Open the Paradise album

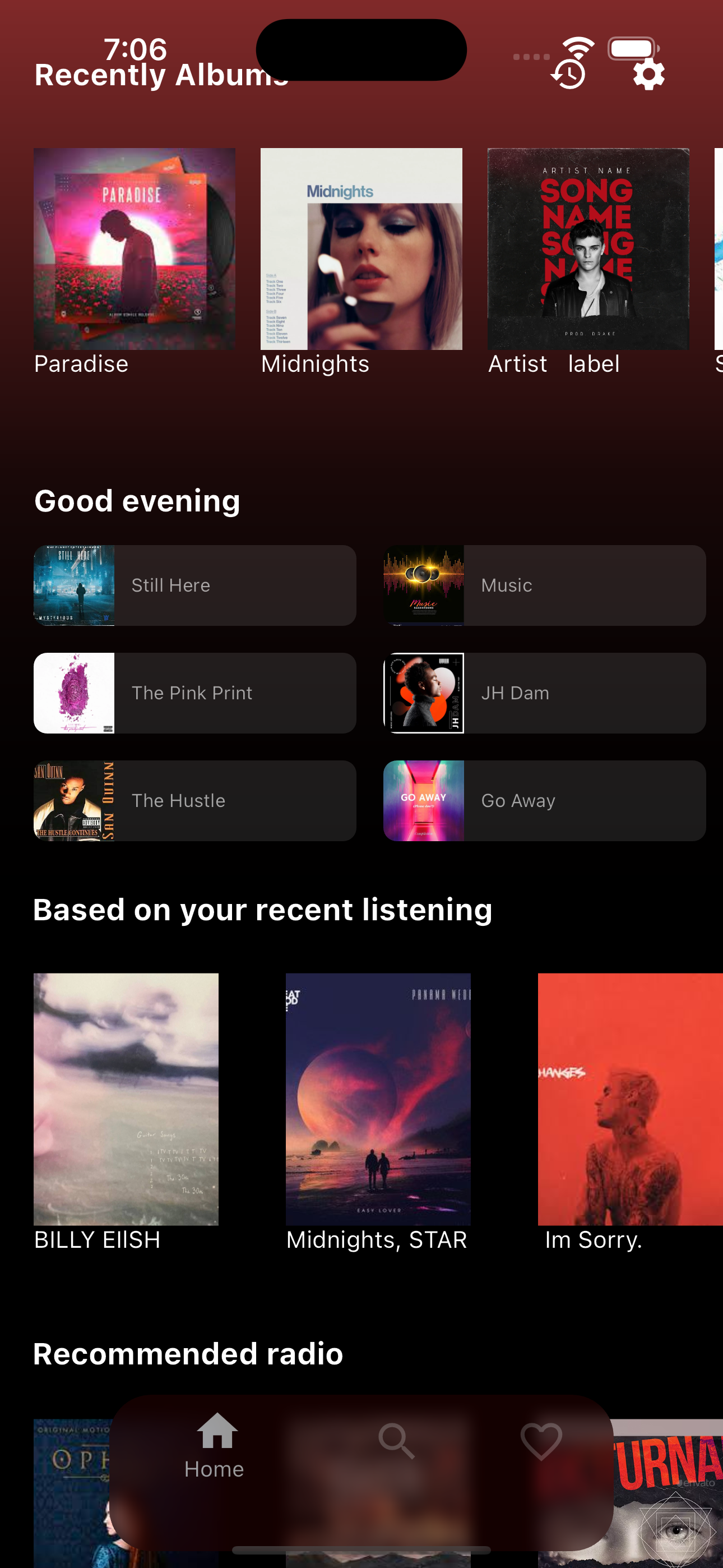pyautogui.click(x=135, y=249)
